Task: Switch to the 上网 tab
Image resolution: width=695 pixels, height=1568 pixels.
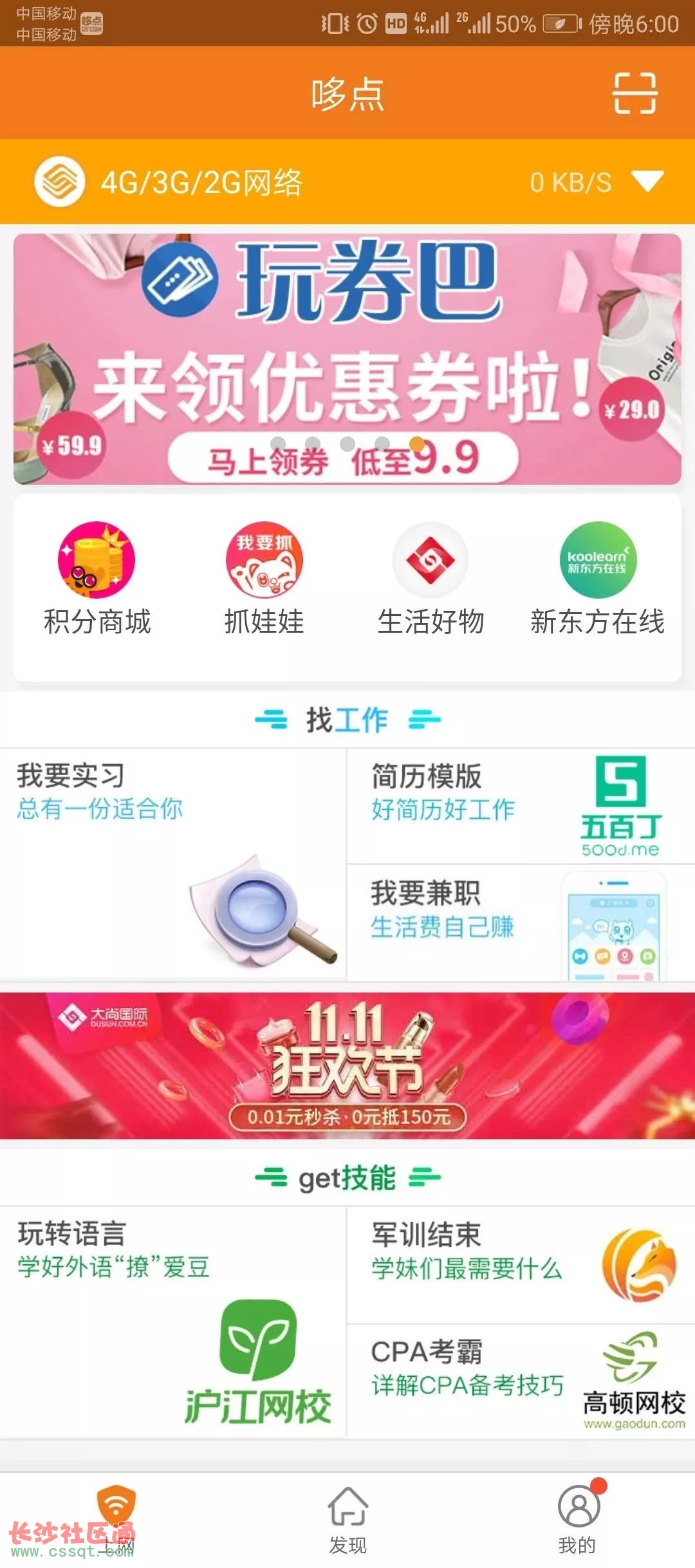Action: 116,1520
